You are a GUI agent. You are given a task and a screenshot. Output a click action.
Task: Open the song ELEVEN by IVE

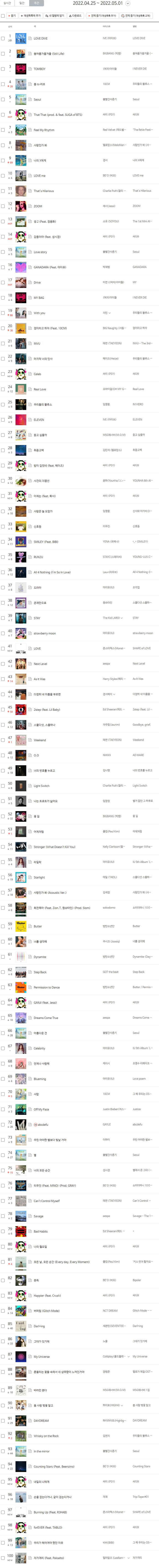pos(39,419)
